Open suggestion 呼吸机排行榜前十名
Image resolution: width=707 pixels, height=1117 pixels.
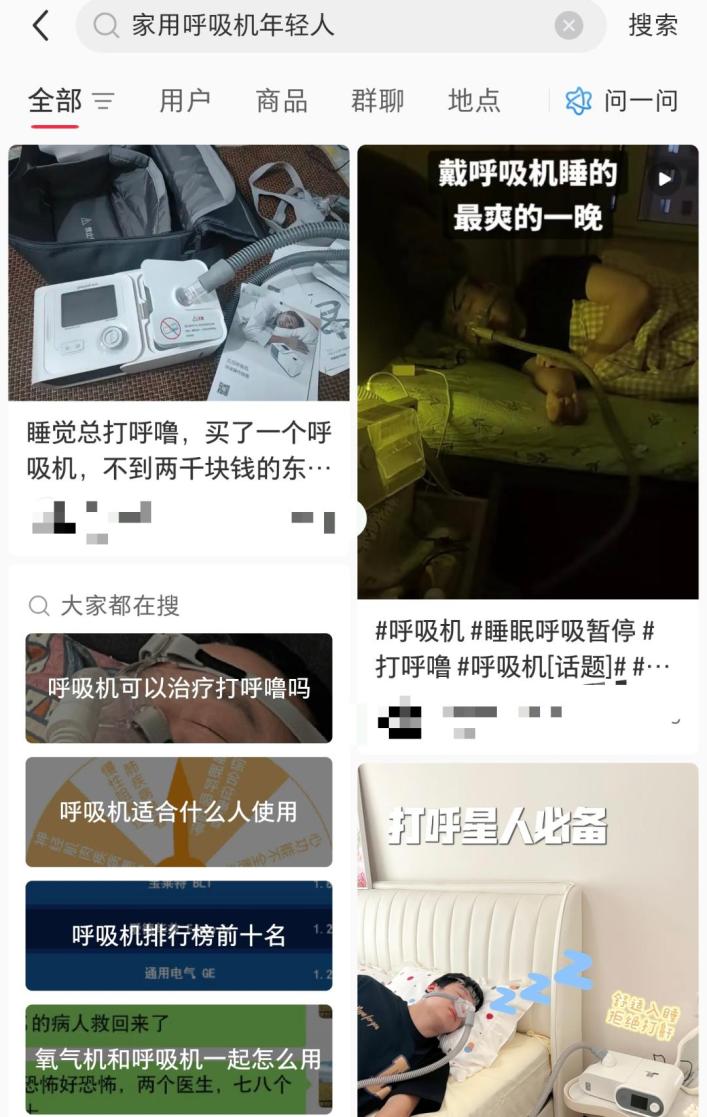(x=179, y=936)
